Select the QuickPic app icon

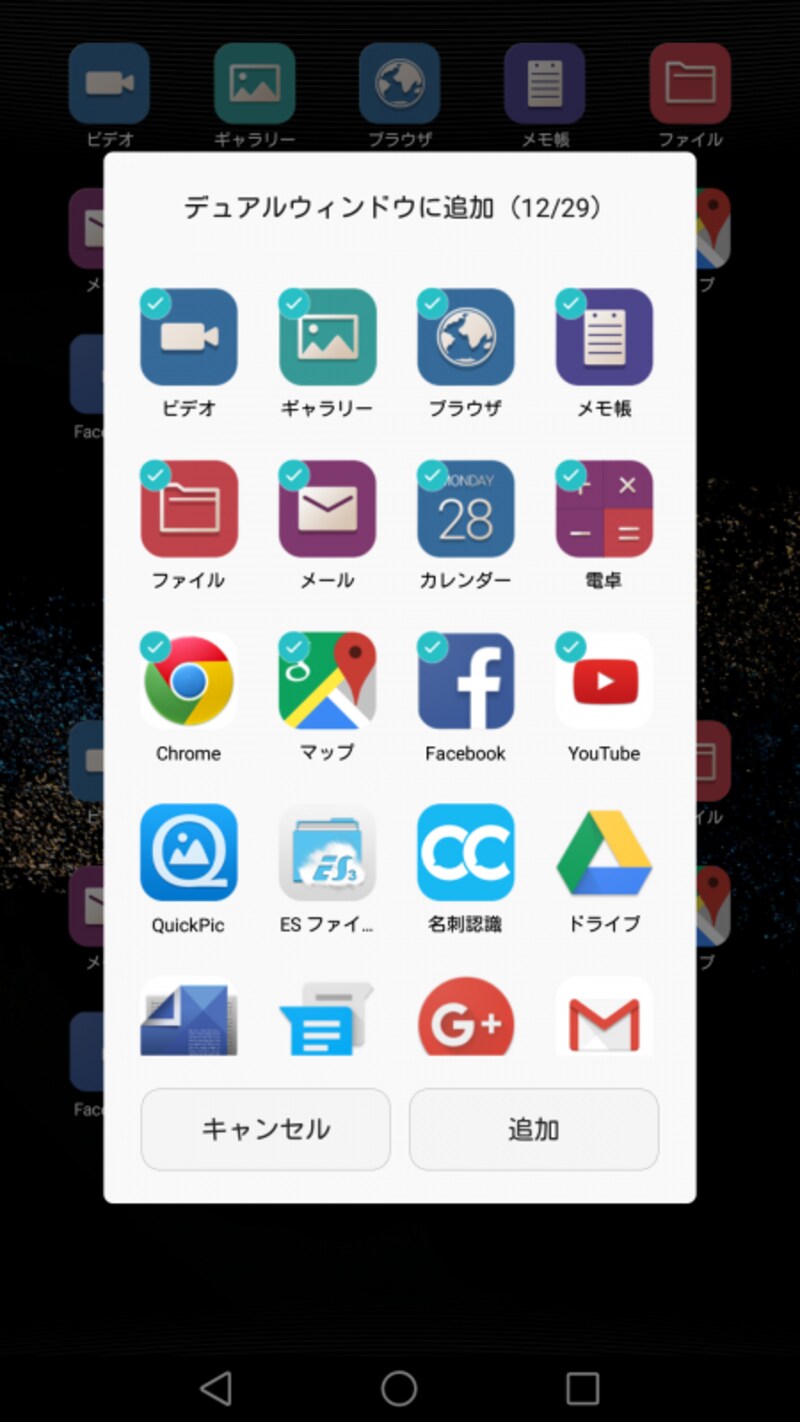click(x=188, y=852)
